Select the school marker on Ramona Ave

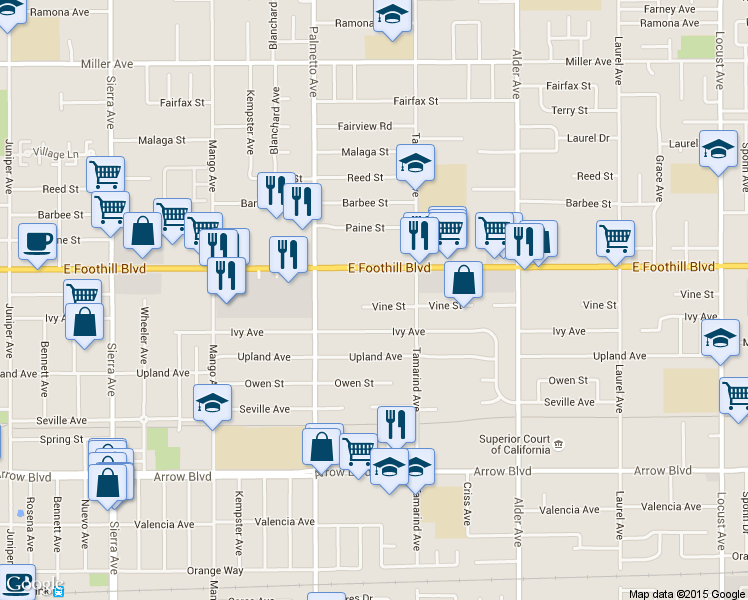[x=392, y=16]
